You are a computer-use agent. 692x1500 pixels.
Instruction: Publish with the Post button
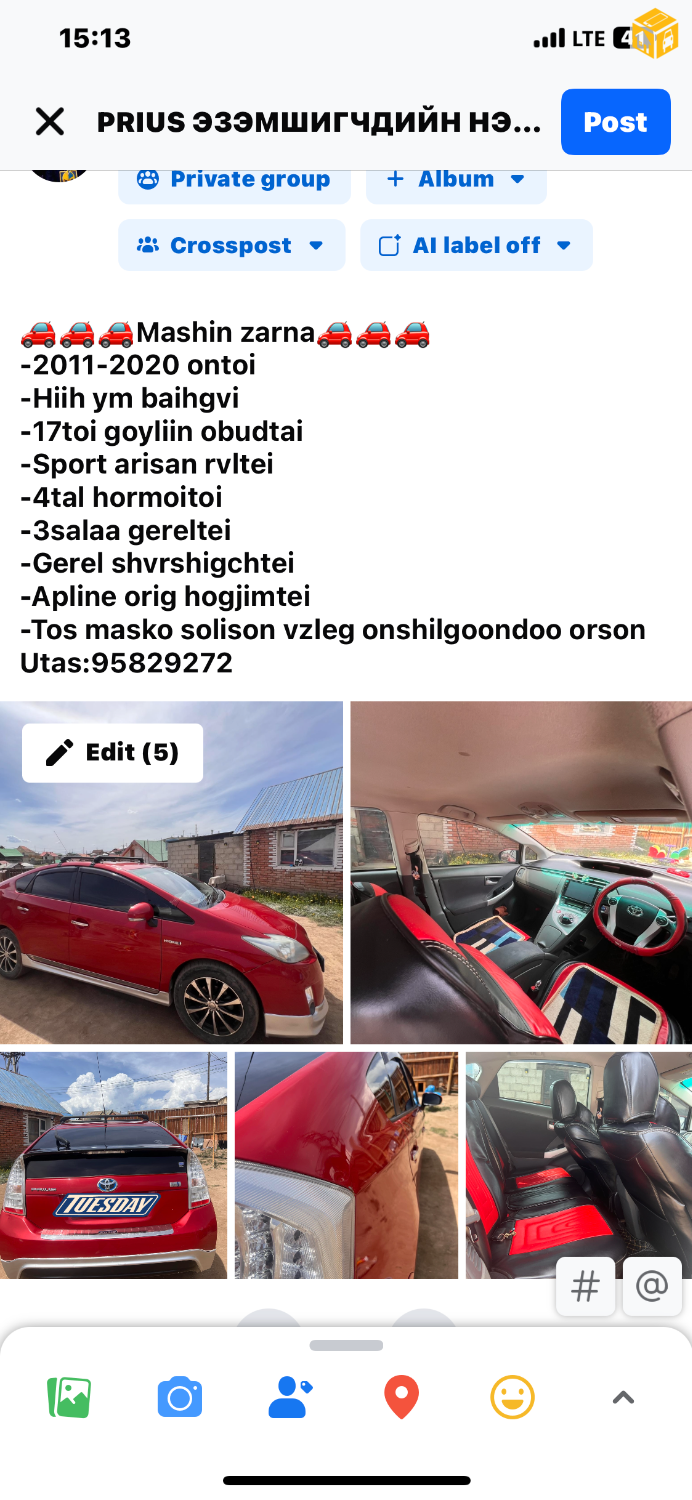point(615,122)
